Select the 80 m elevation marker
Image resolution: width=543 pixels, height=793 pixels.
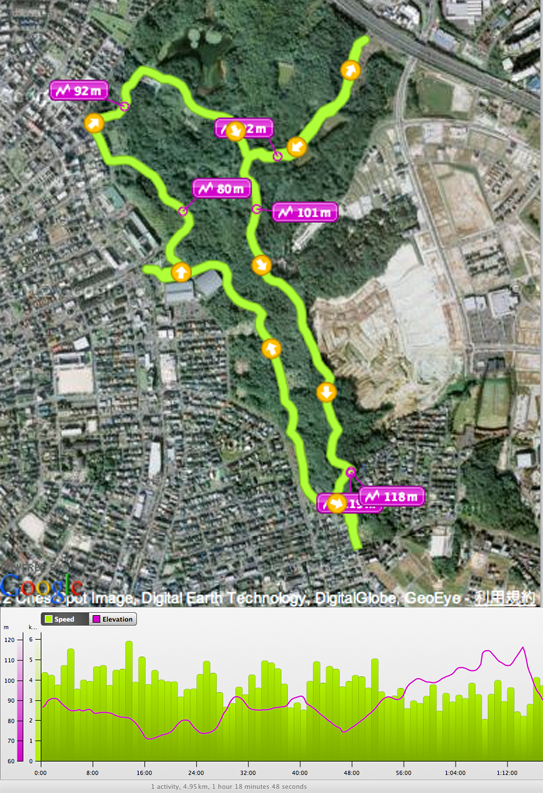[222, 189]
